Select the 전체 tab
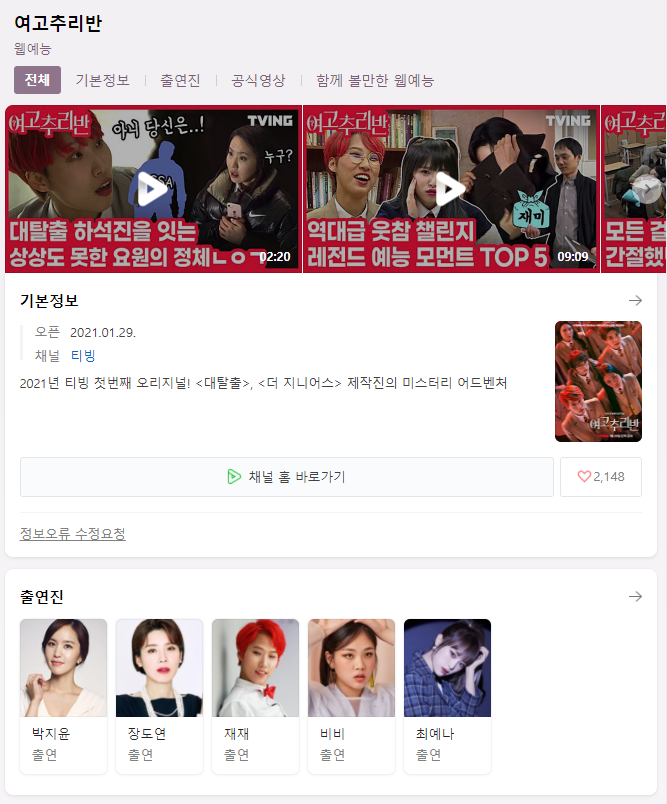 pos(37,80)
